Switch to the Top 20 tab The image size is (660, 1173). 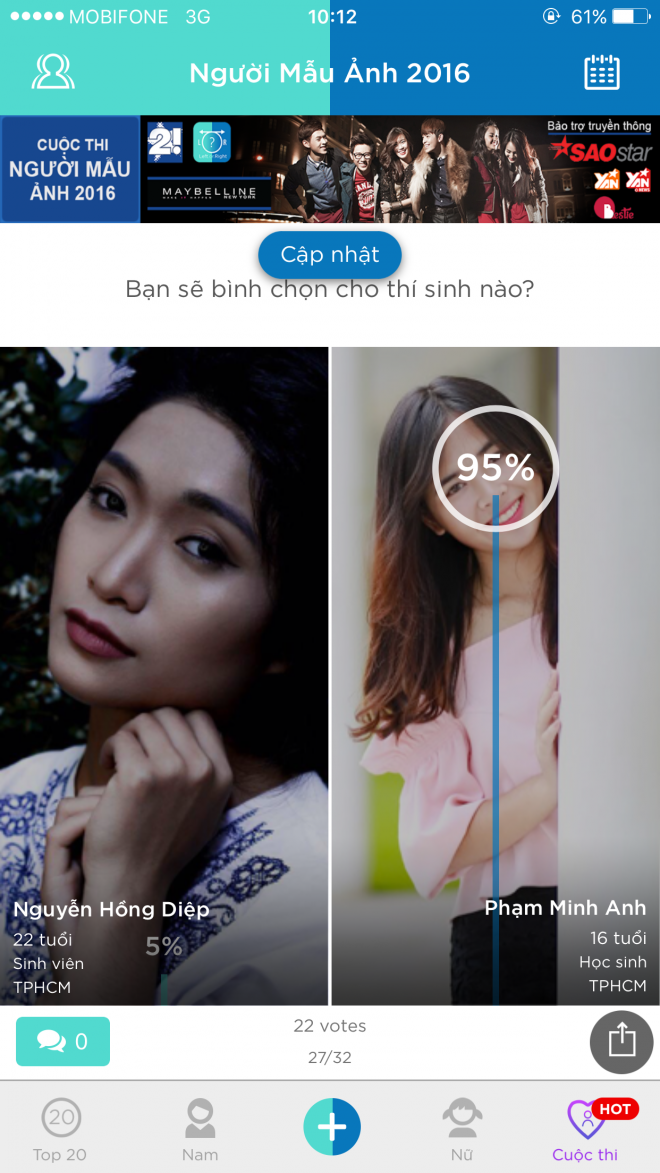point(60,1130)
